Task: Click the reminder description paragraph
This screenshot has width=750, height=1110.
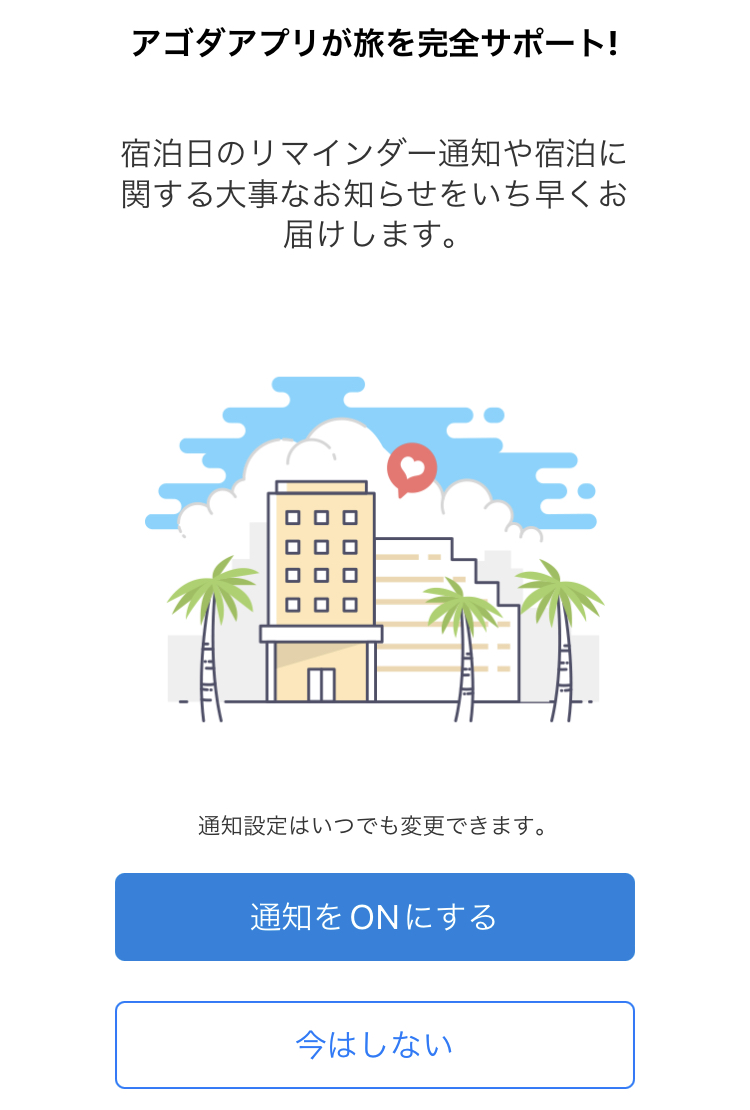Action: point(375,188)
